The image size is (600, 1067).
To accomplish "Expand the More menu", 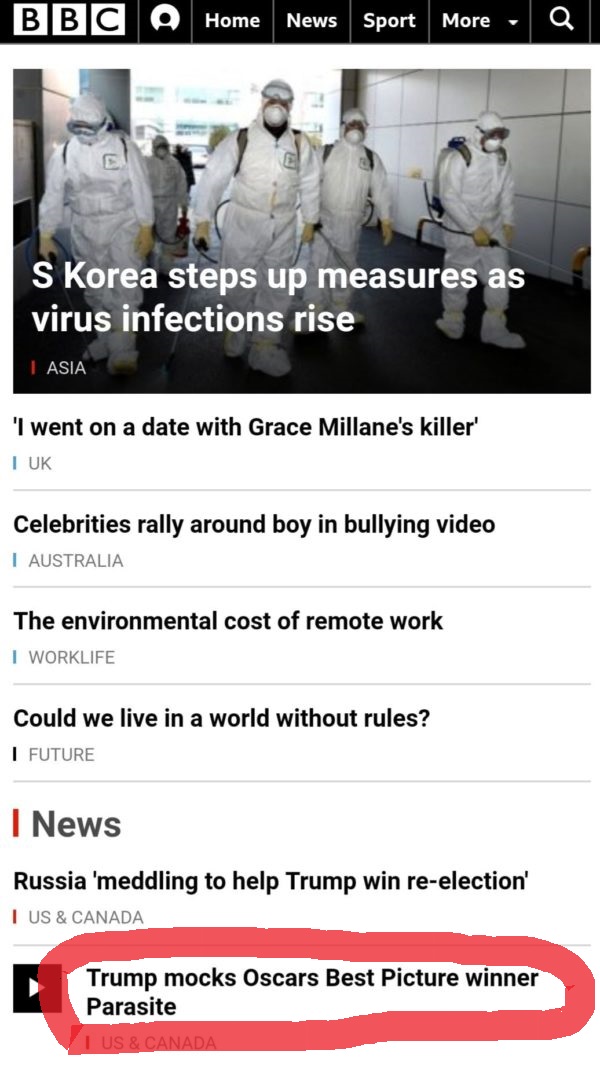I will tap(479, 21).
